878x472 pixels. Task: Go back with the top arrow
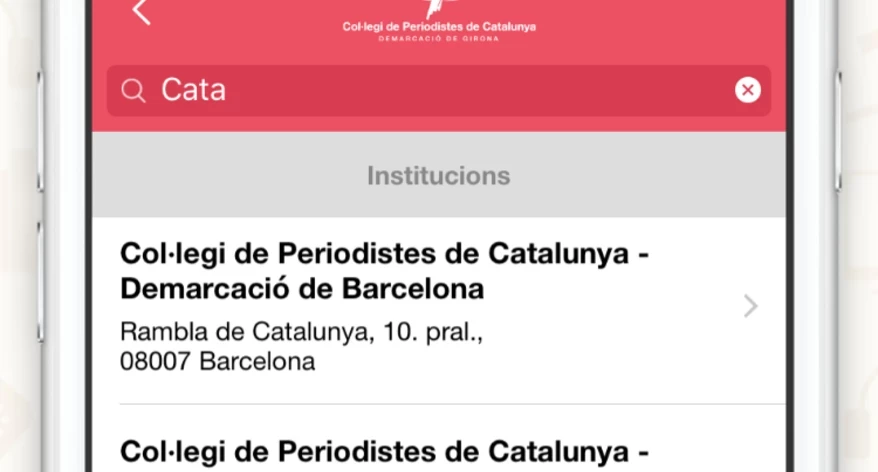click(142, 13)
